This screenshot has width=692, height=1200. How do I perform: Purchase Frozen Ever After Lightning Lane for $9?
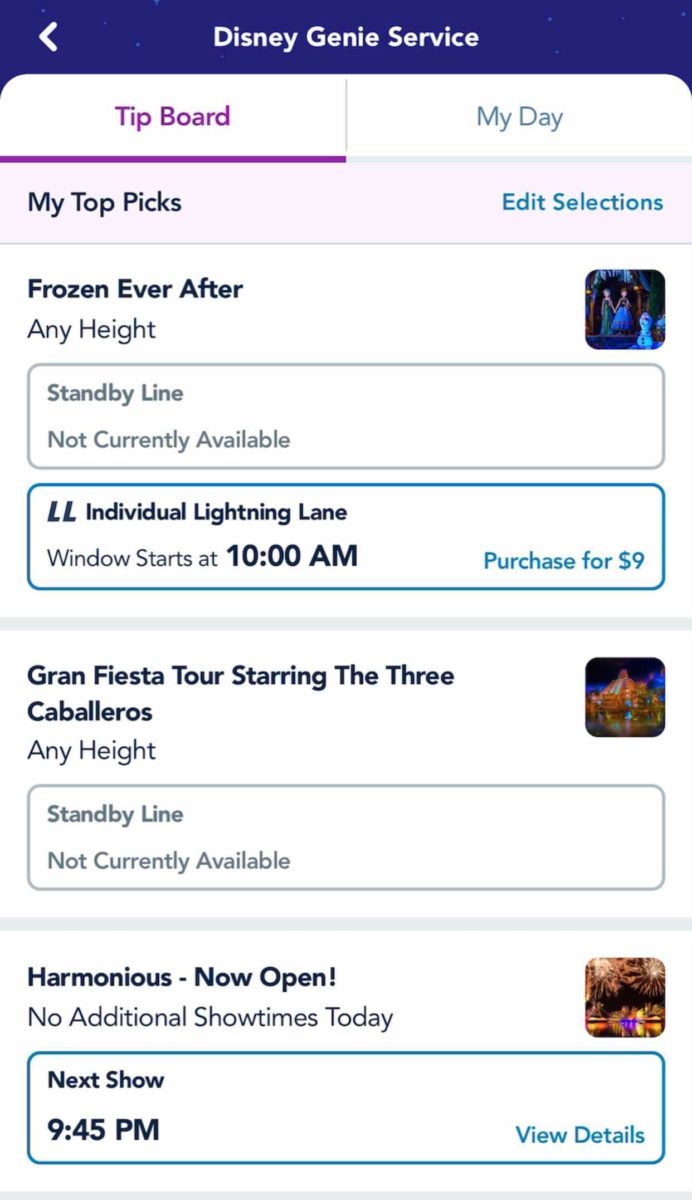coord(564,561)
